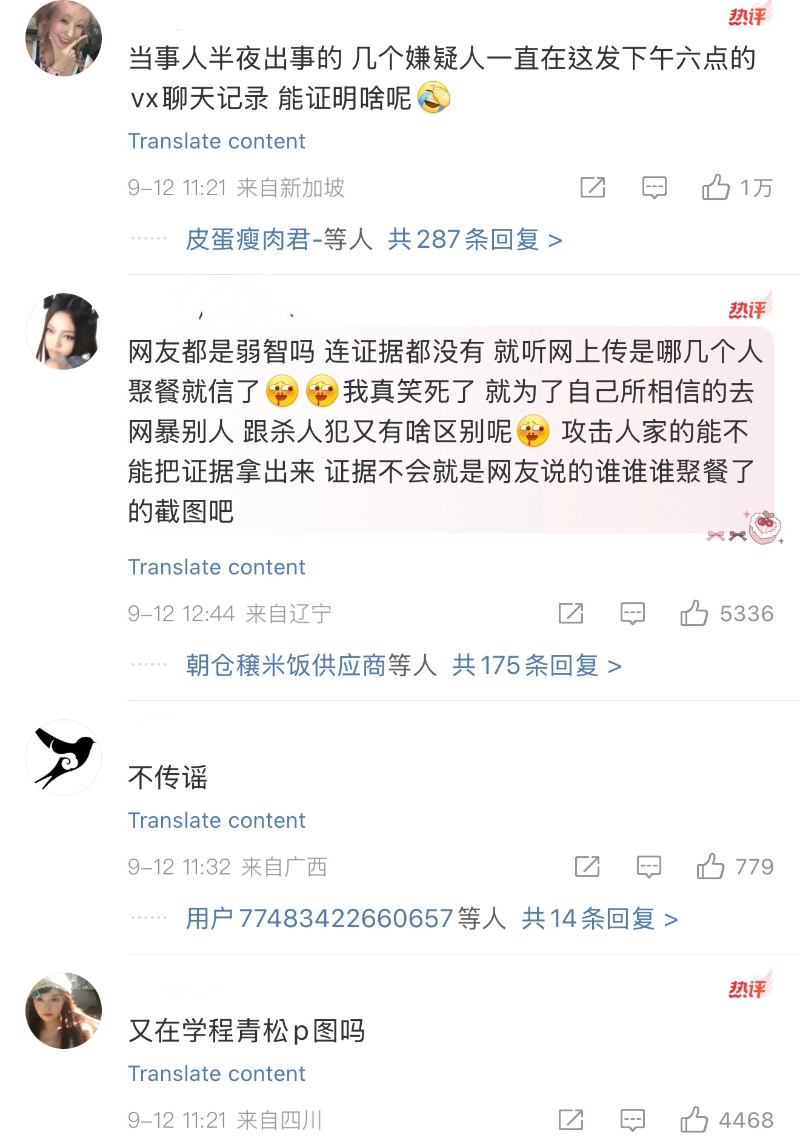
Task: Reply to the comment posted from 辽宁
Action: 632,613
